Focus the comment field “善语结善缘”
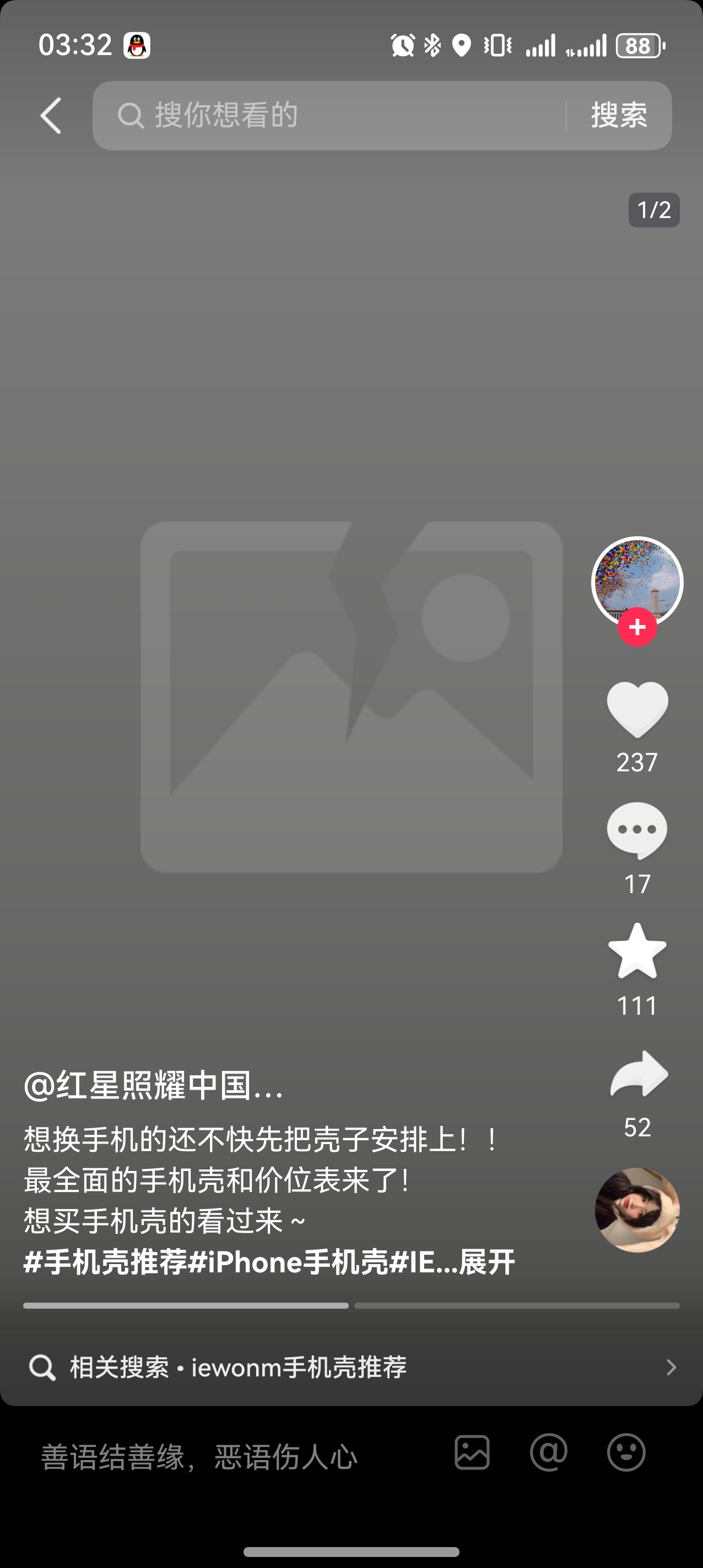Image resolution: width=703 pixels, height=1568 pixels. [x=201, y=1457]
